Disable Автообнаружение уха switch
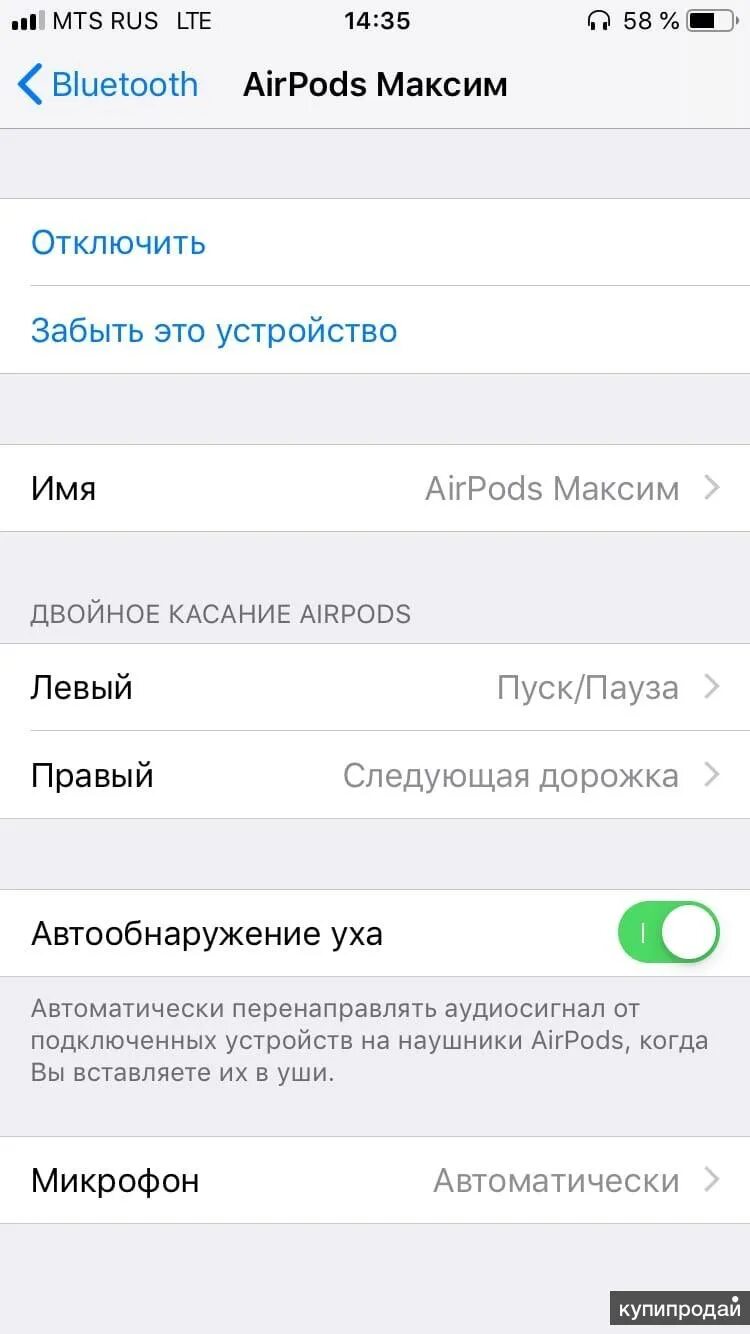750x1334 pixels. pos(668,934)
